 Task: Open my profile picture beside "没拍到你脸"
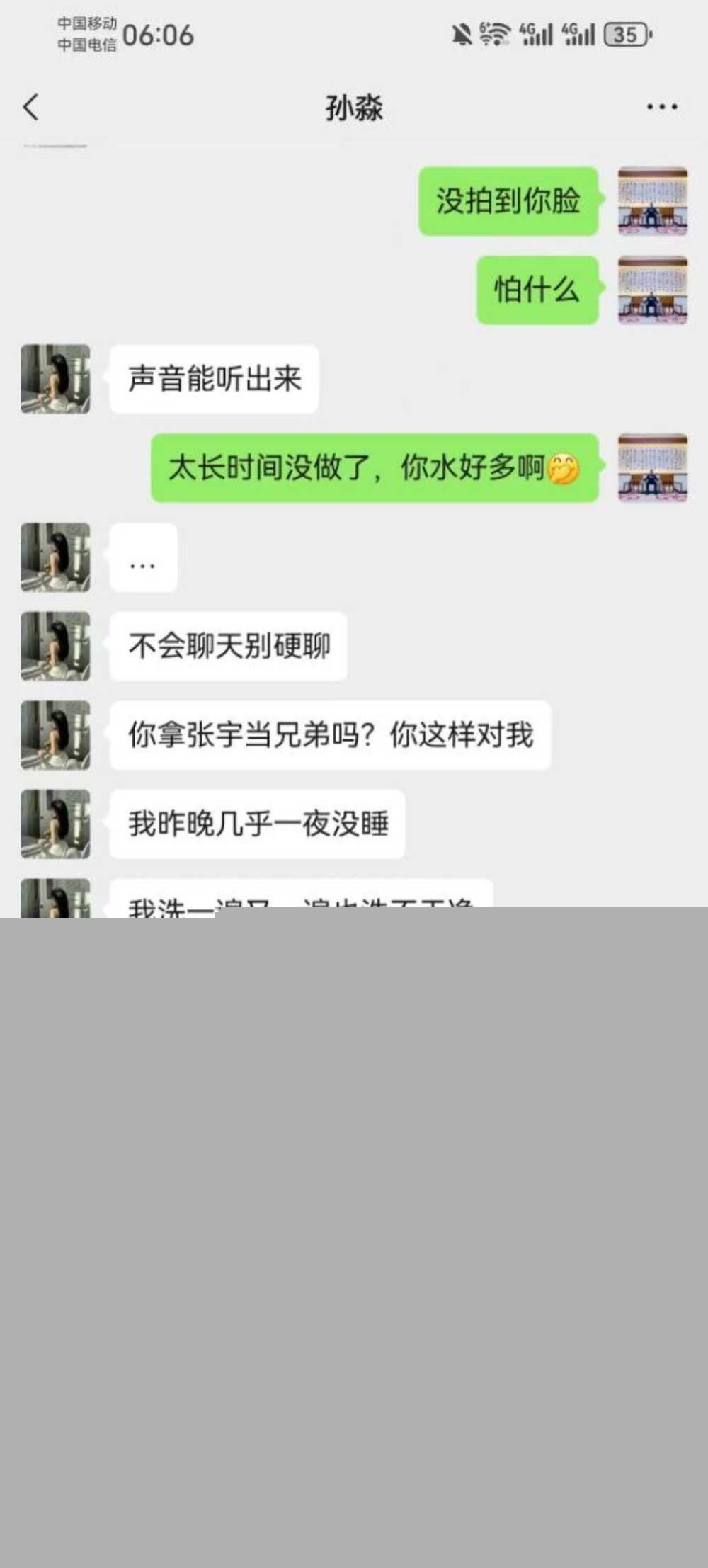pos(652,201)
